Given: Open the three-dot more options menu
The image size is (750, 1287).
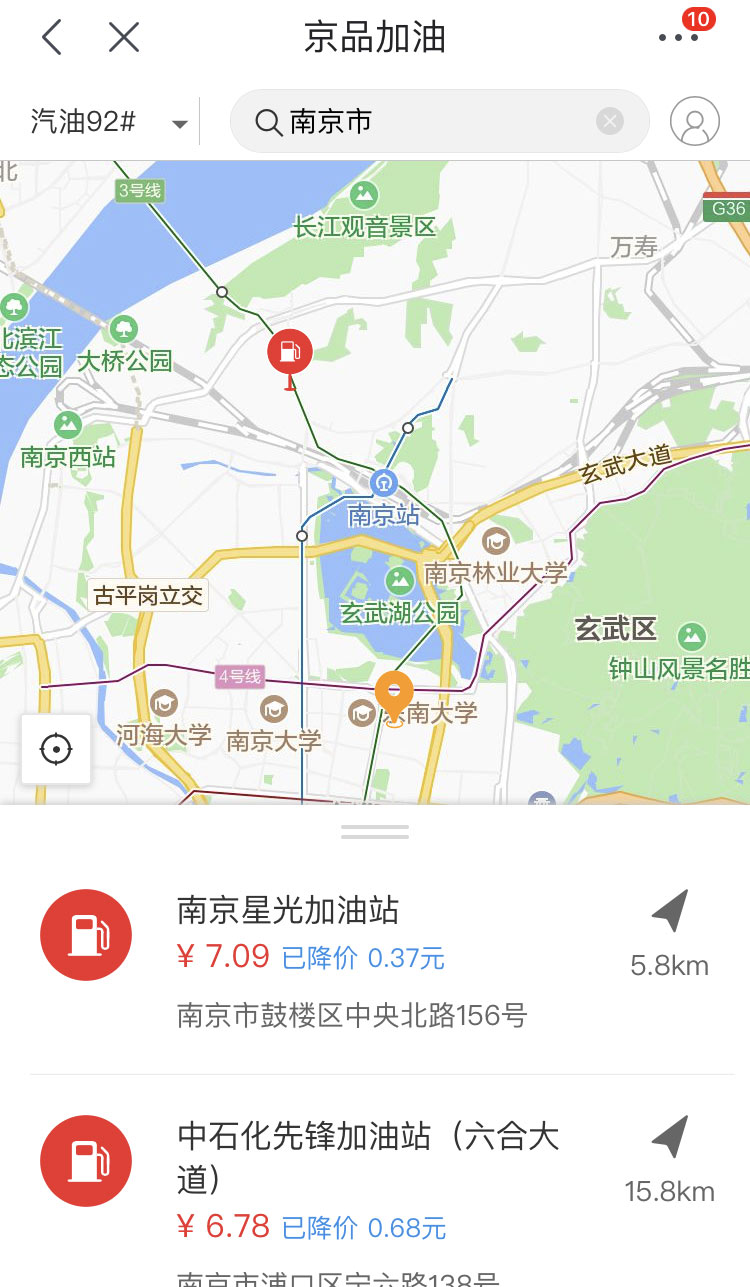Looking at the screenshot, I should (678, 38).
